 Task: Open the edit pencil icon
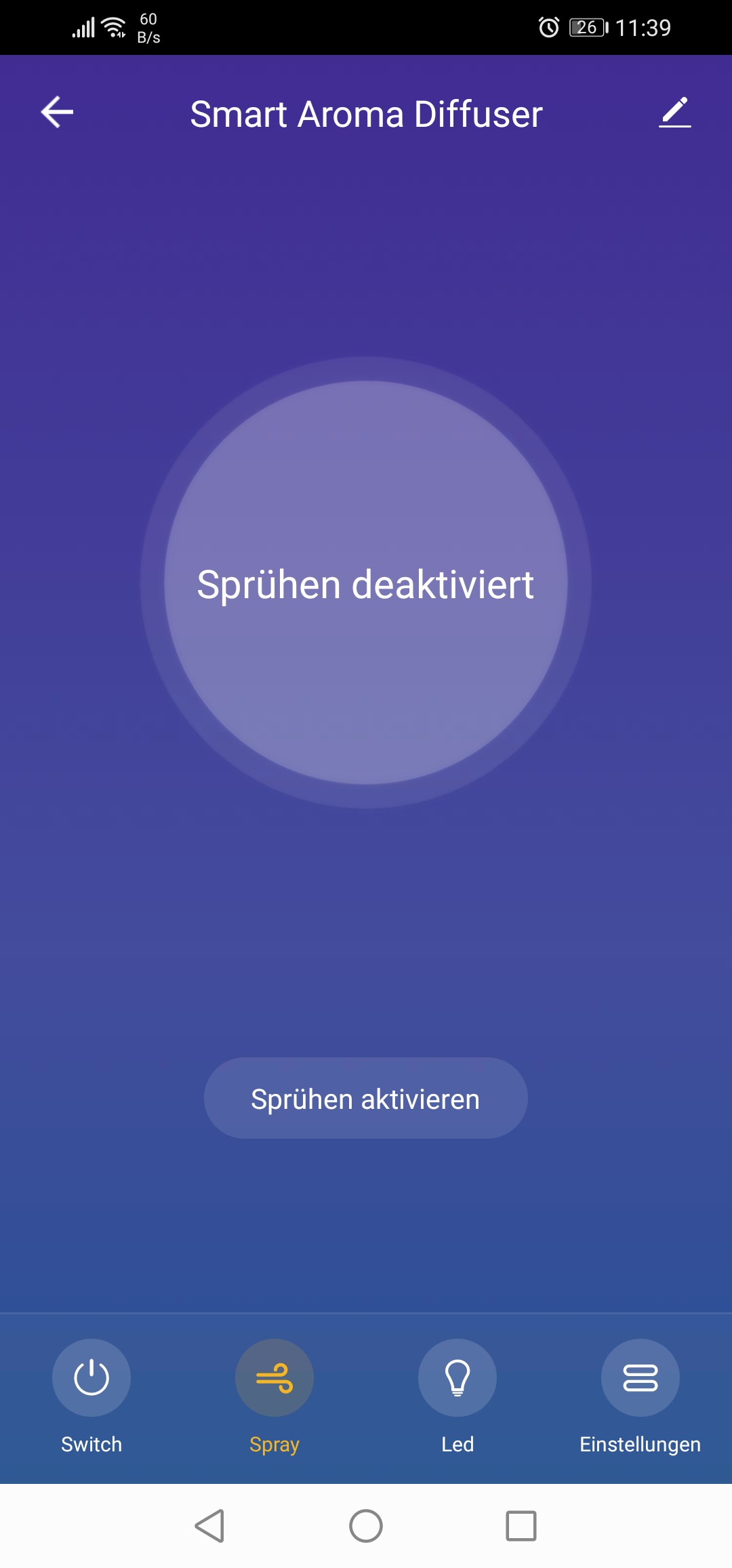pos(675,112)
